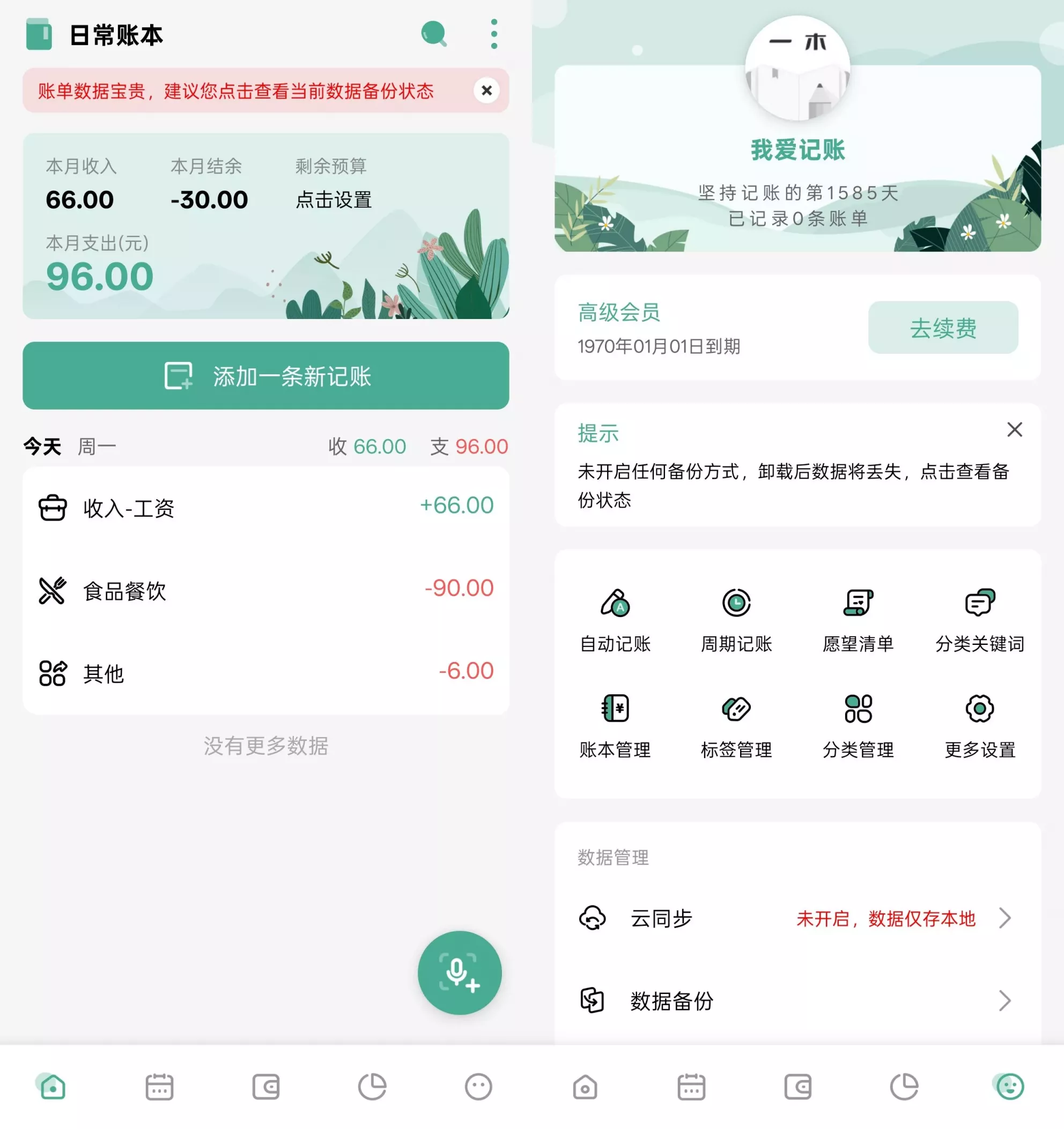Start voice bookkeeping with the microphone button
Screen dimensions: 1064x1129
pos(459,972)
